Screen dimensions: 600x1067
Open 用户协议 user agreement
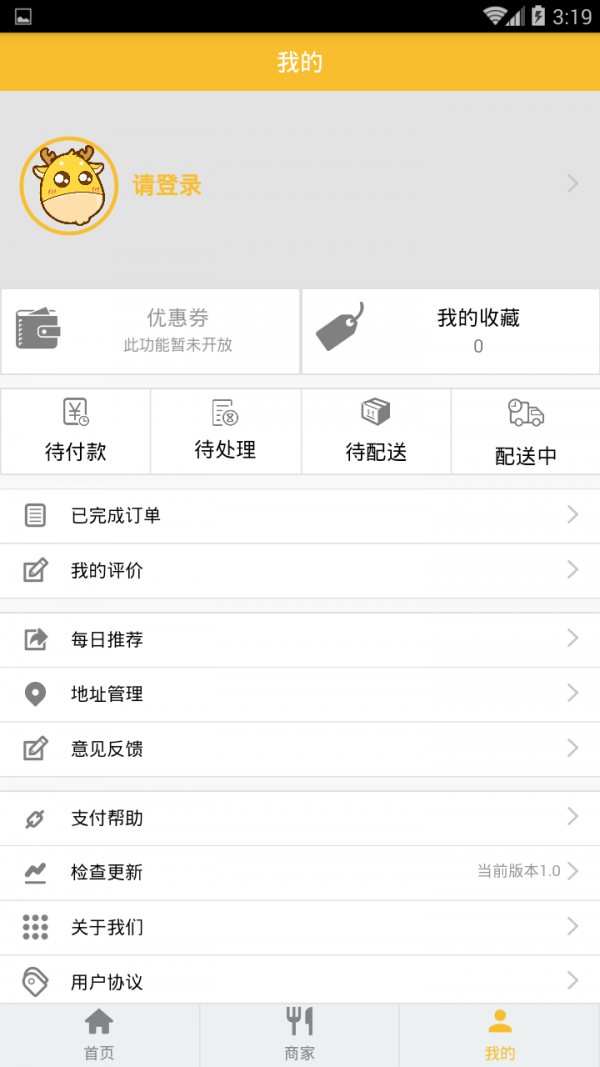300,979
